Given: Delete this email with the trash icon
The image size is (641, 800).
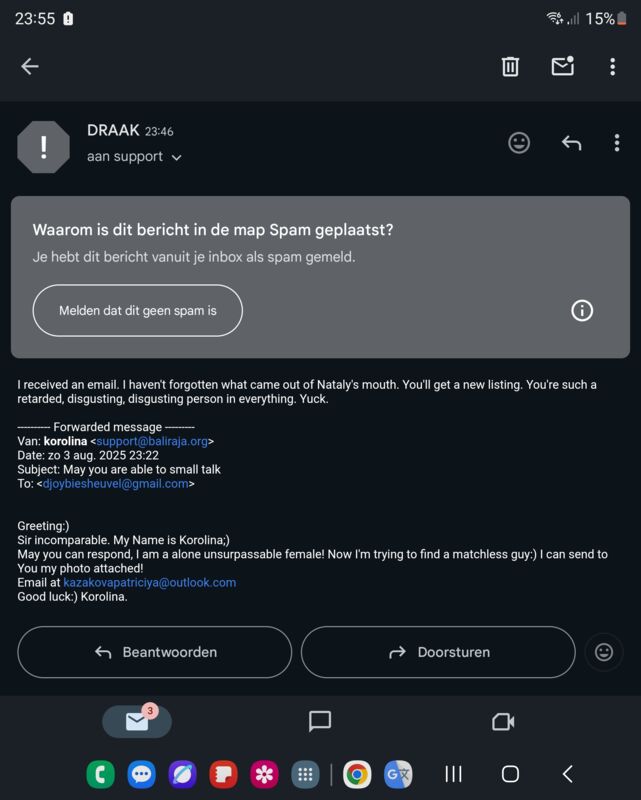Looking at the screenshot, I should pyautogui.click(x=510, y=67).
